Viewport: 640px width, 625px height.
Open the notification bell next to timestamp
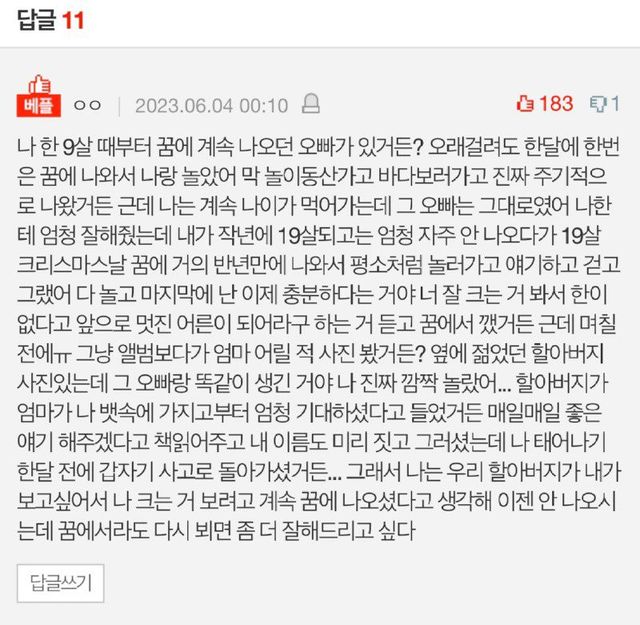[311, 104]
